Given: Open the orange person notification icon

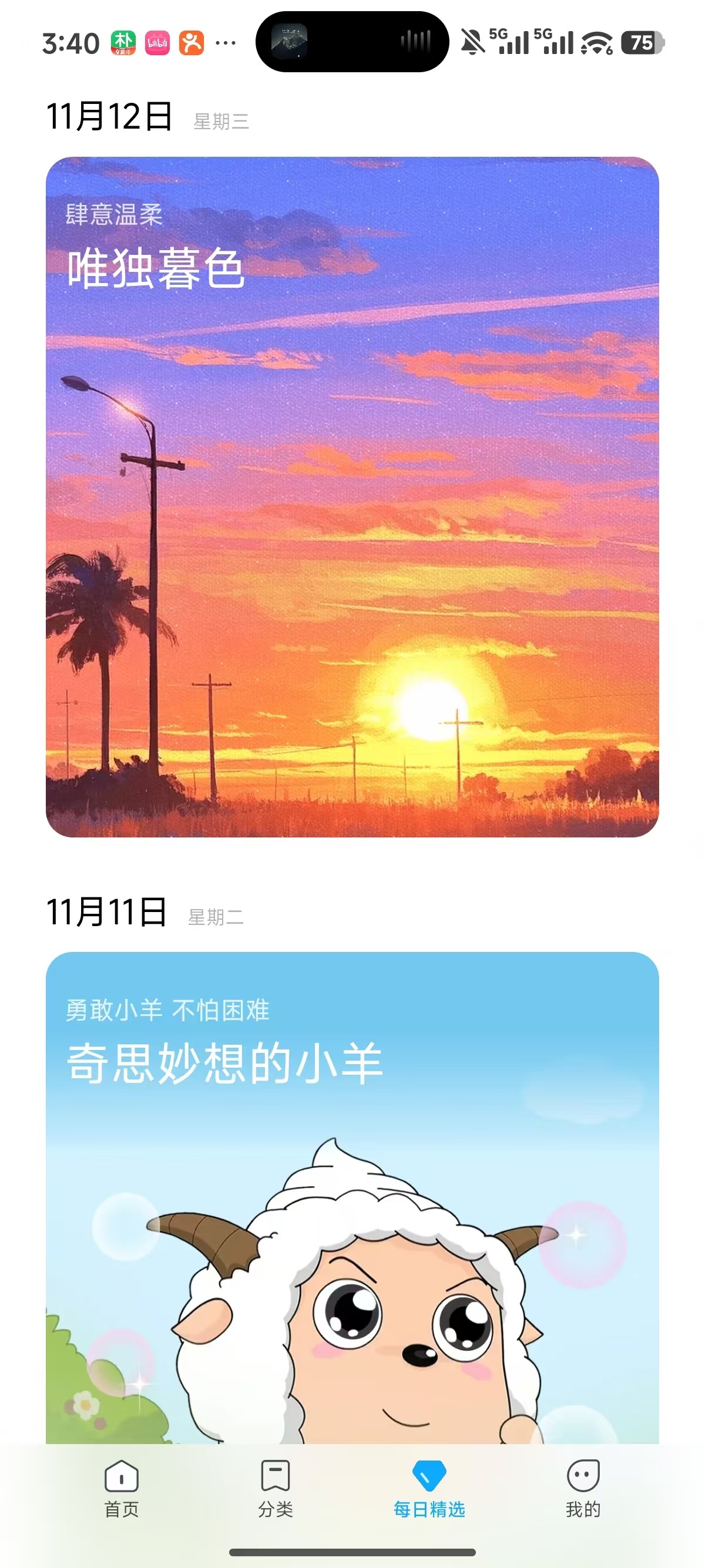Looking at the screenshot, I should pos(191,43).
